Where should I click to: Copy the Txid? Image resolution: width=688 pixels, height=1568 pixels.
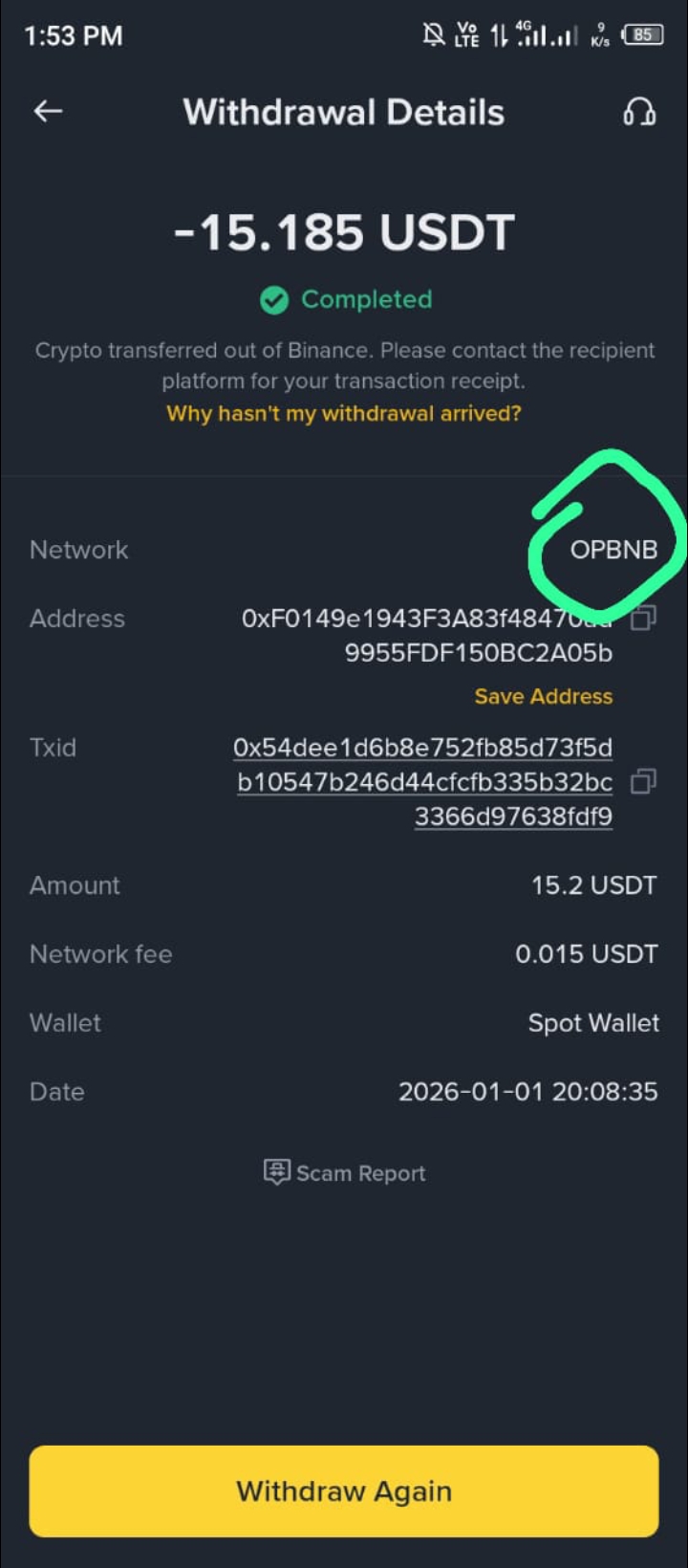tap(643, 782)
